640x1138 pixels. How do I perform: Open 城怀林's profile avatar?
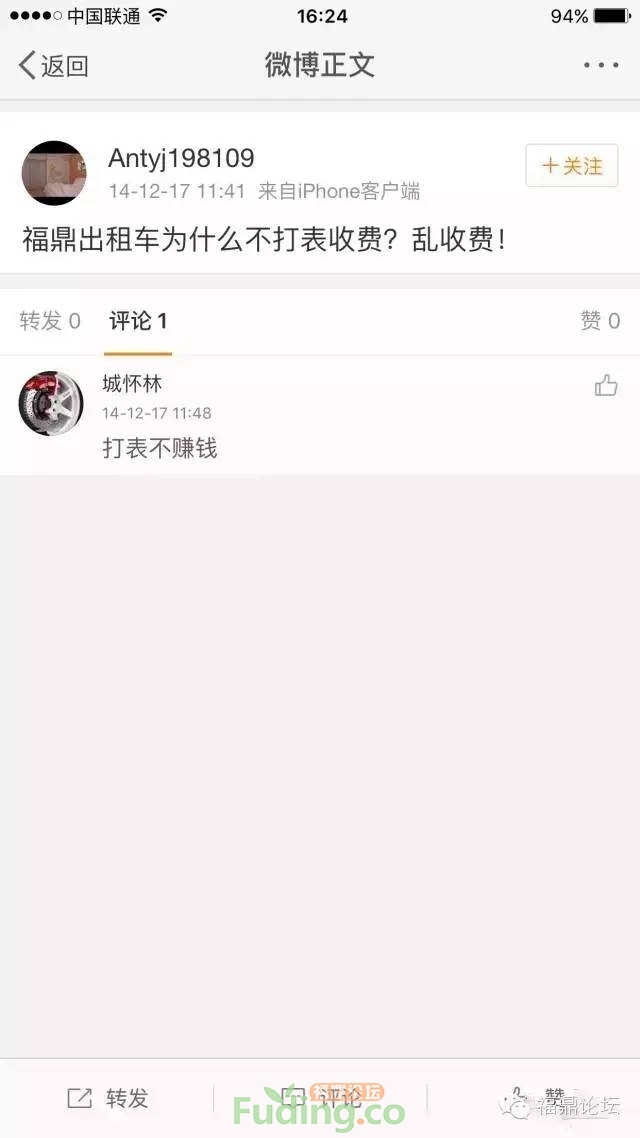coord(51,403)
